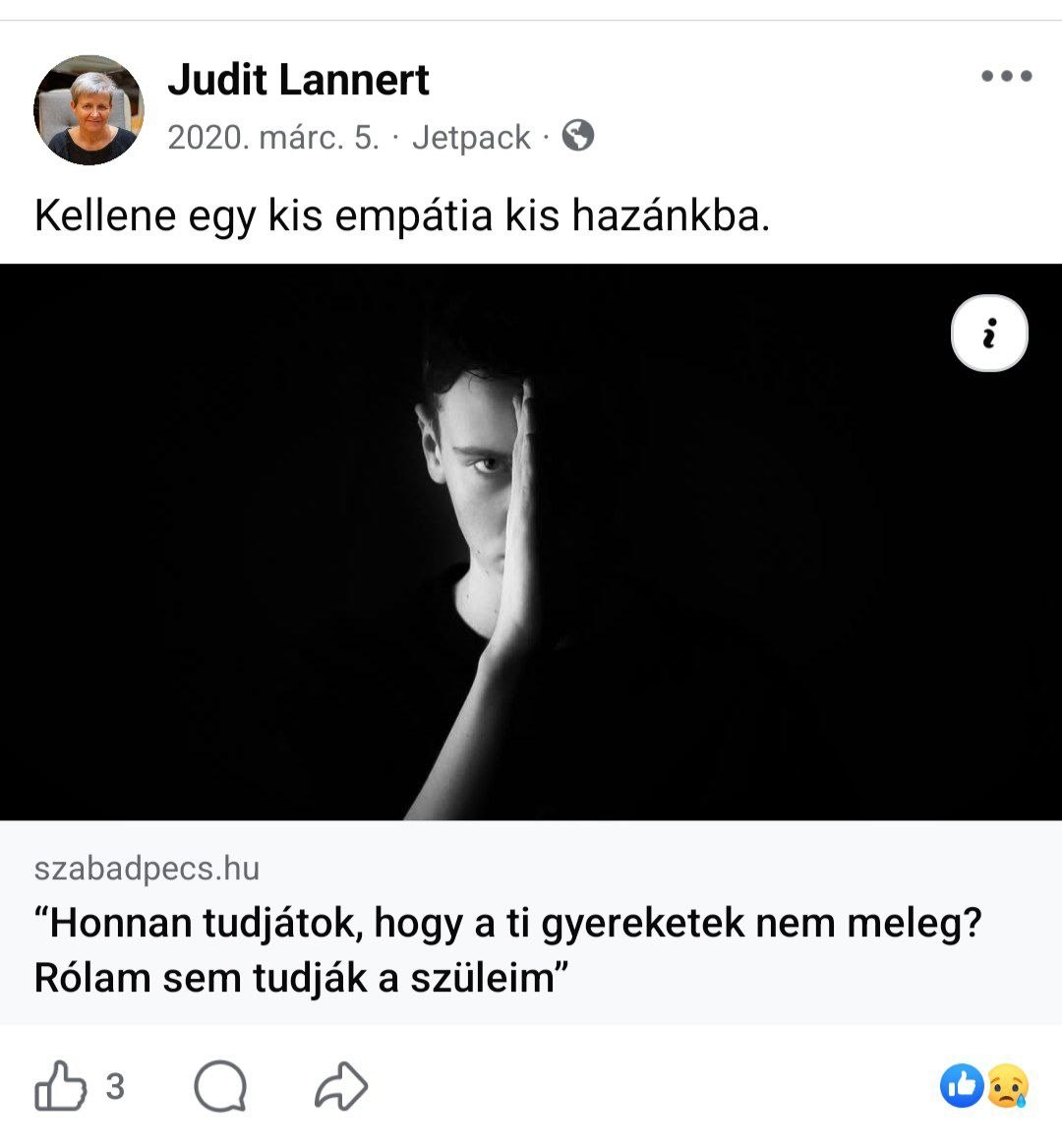Tap the Jetpack source link
1062x1148 pixels.
point(471,137)
